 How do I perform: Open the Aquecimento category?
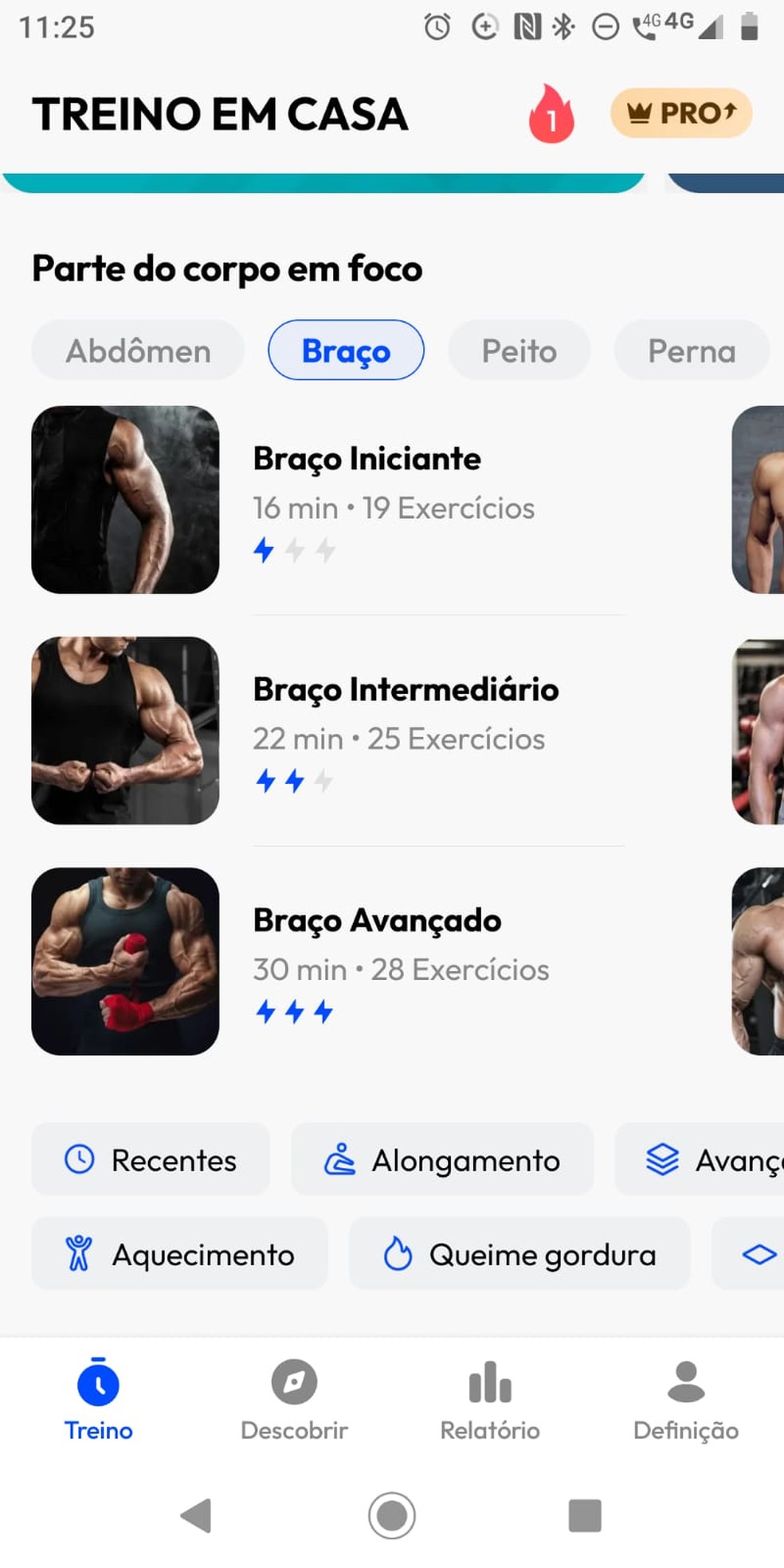pyautogui.click(x=180, y=1254)
